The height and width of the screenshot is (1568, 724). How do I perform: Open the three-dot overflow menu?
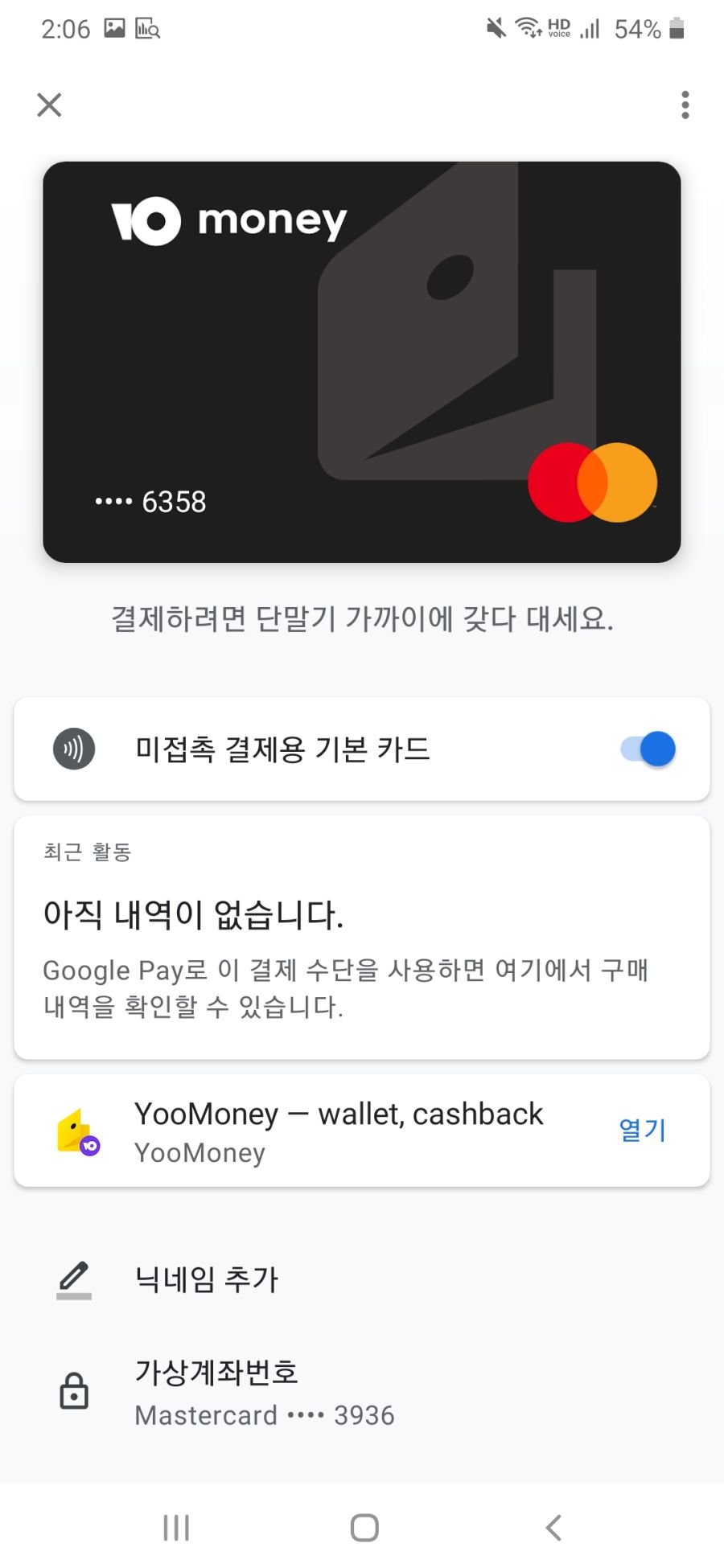[x=685, y=105]
